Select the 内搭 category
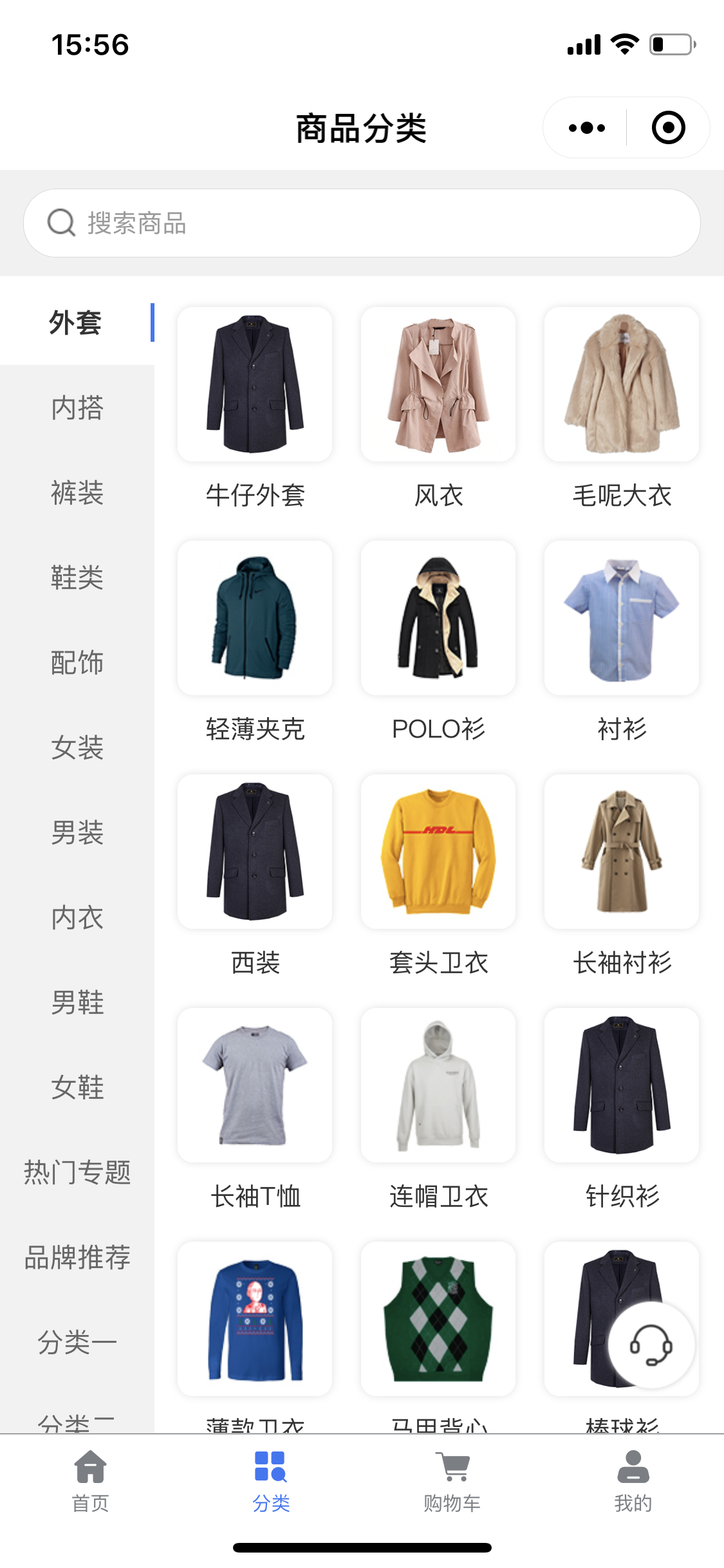The image size is (724, 1568). coord(77,408)
